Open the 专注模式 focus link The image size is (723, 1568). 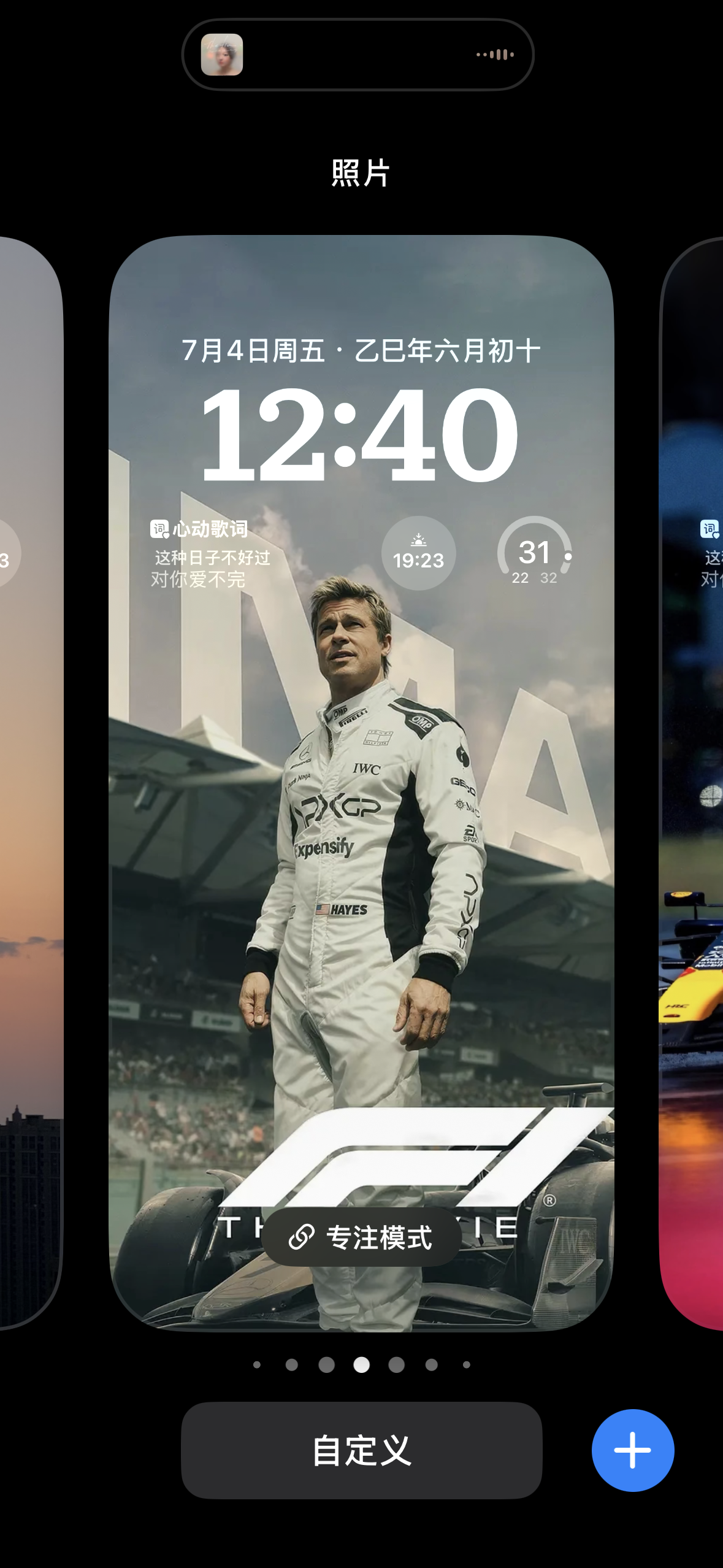point(361,1237)
